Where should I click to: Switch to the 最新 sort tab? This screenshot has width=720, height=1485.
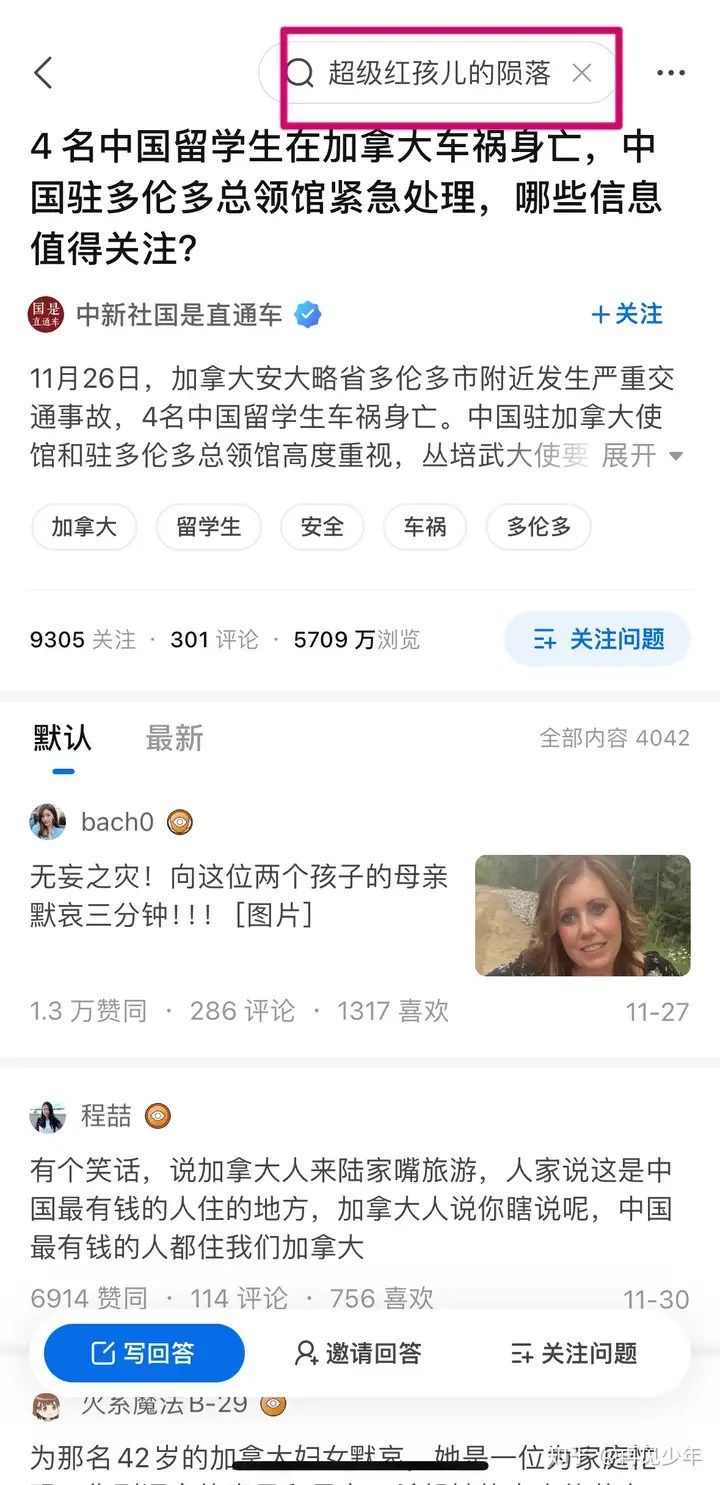tap(174, 739)
